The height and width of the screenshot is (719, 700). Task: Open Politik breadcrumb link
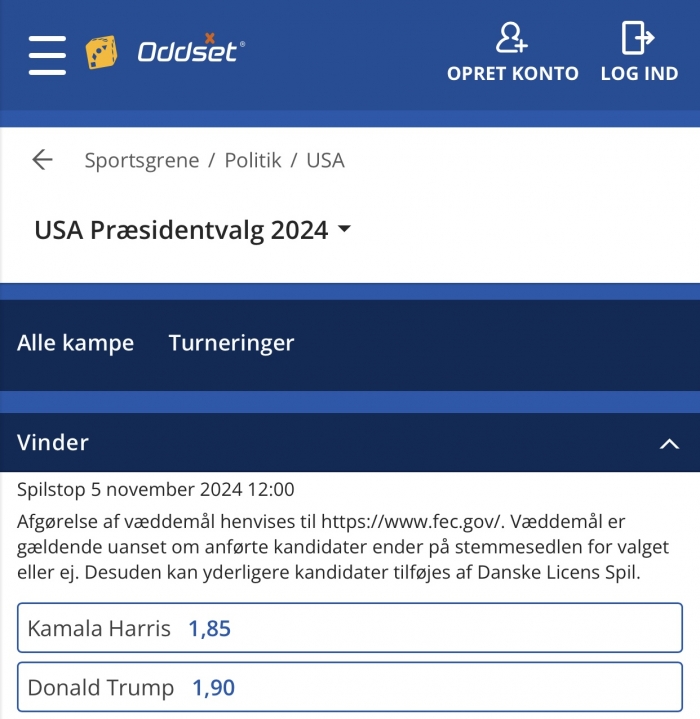252,160
